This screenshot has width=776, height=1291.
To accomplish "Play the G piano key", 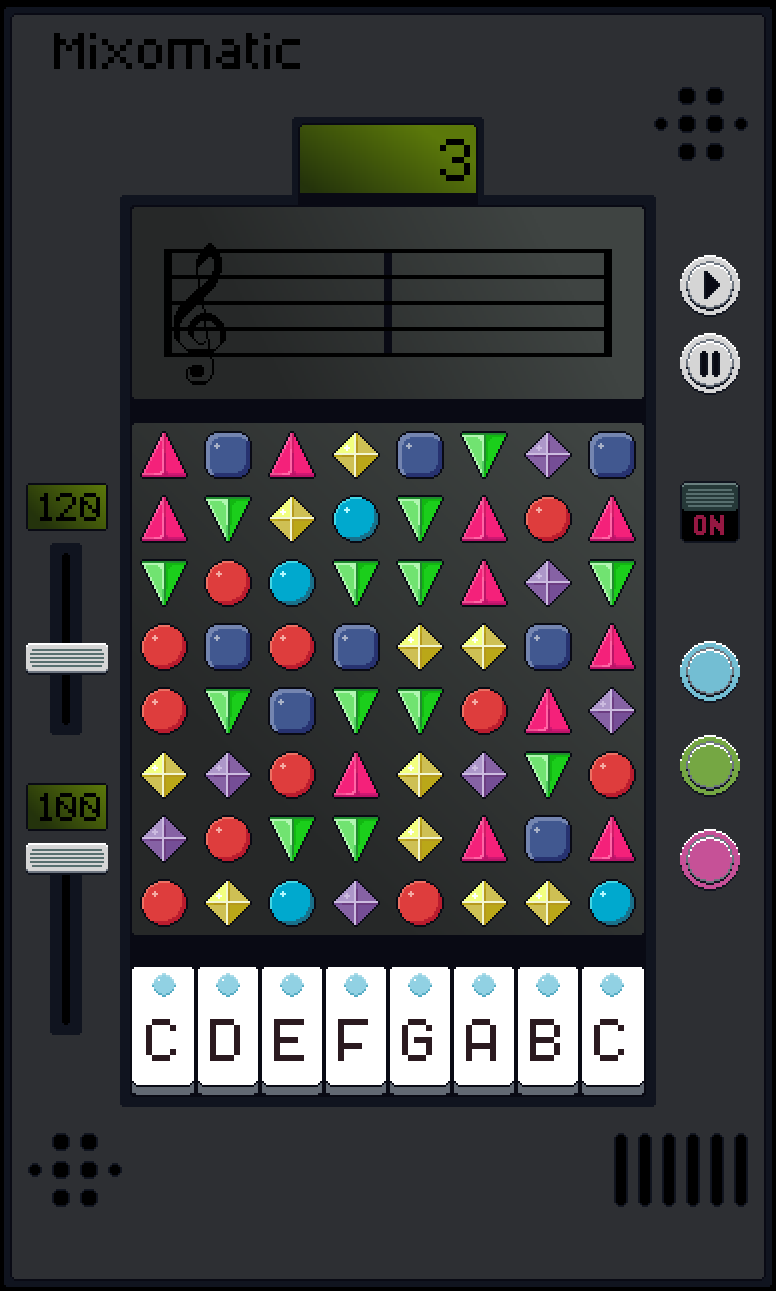I will [x=420, y=1029].
